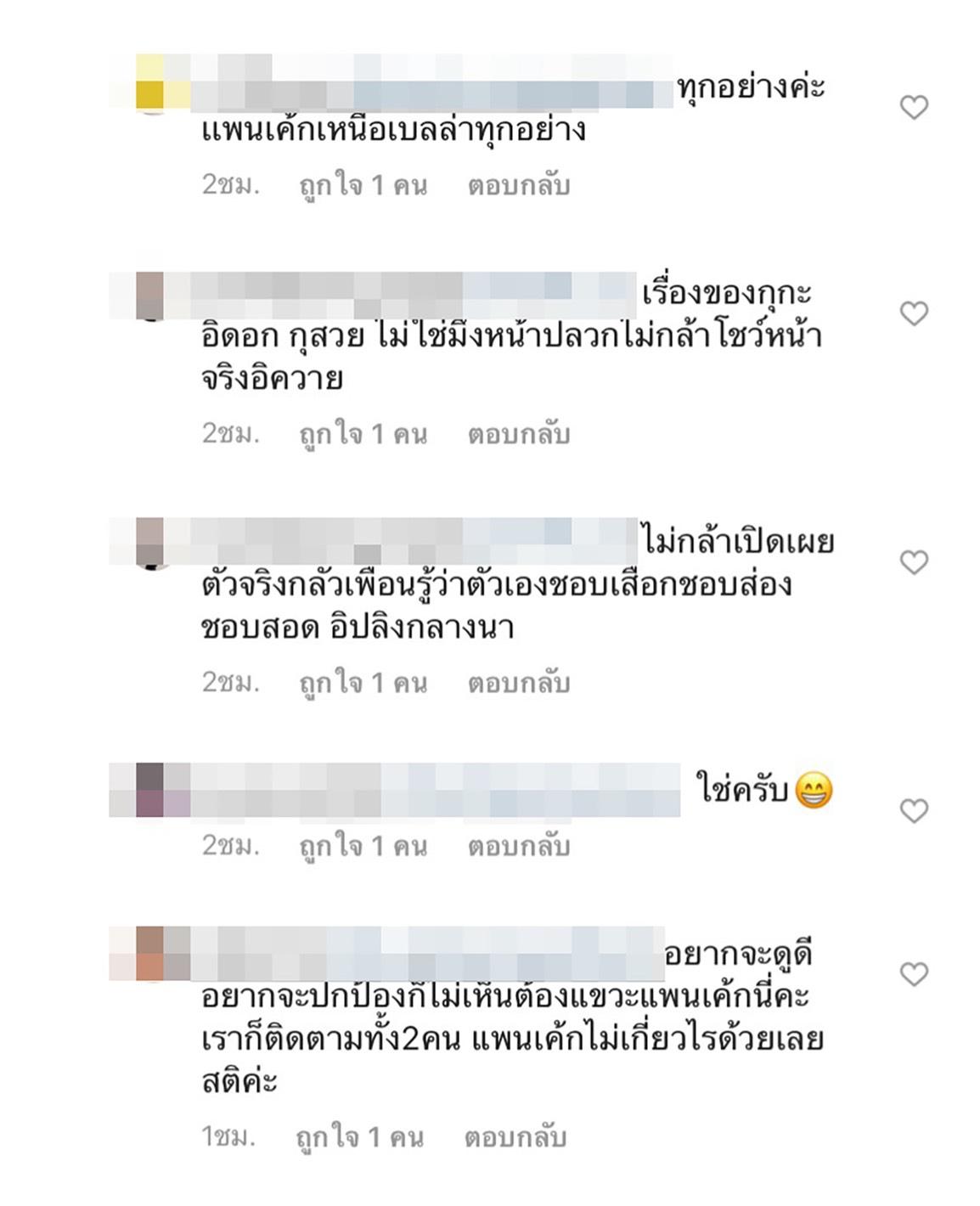The height and width of the screenshot is (1206, 980).
Task: Like the comment starting 'ไม่กล้าเปิดเผย'
Action: coord(914,562)
